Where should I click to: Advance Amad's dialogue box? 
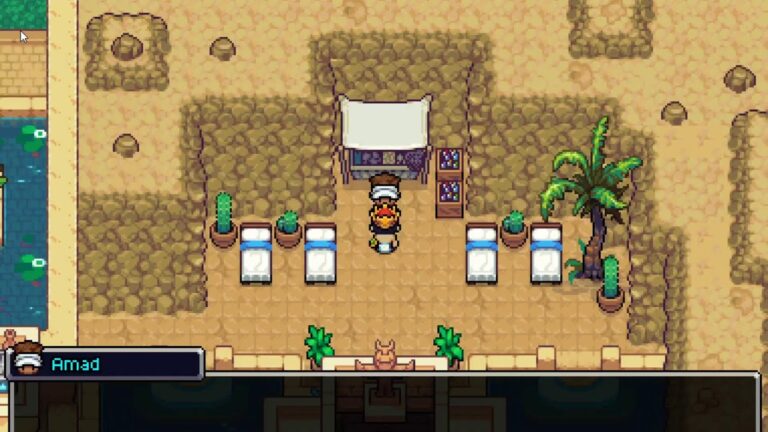[383, 404]
